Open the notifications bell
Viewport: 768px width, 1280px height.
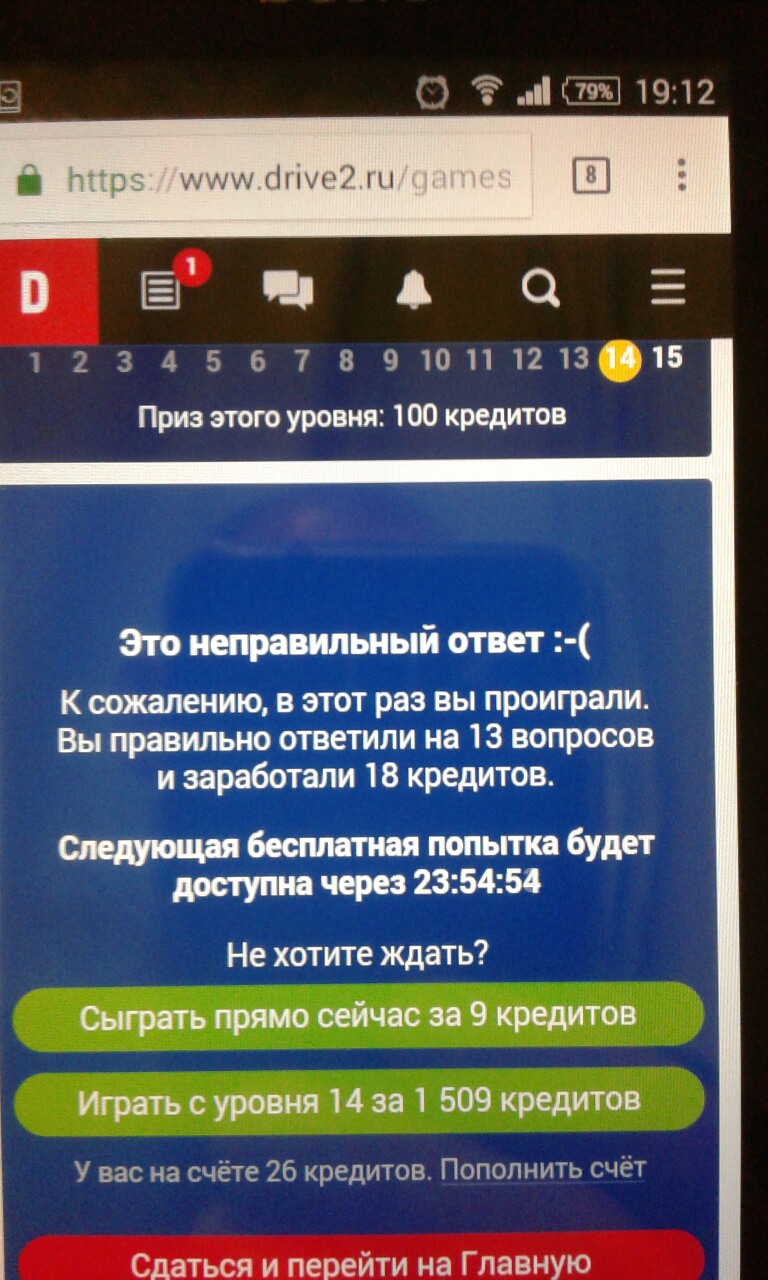click(x=413, y=290)
